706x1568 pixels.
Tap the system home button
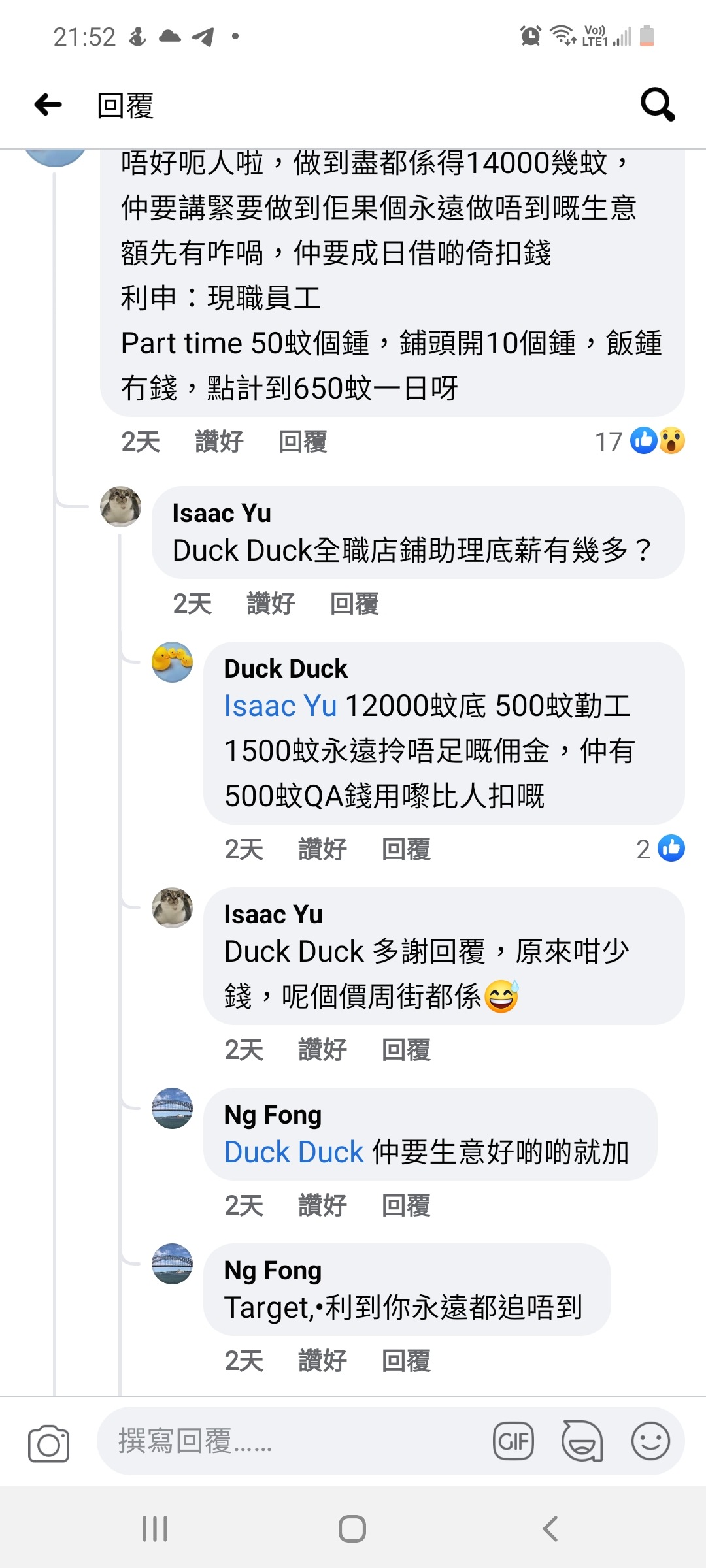pos(352,1529)
